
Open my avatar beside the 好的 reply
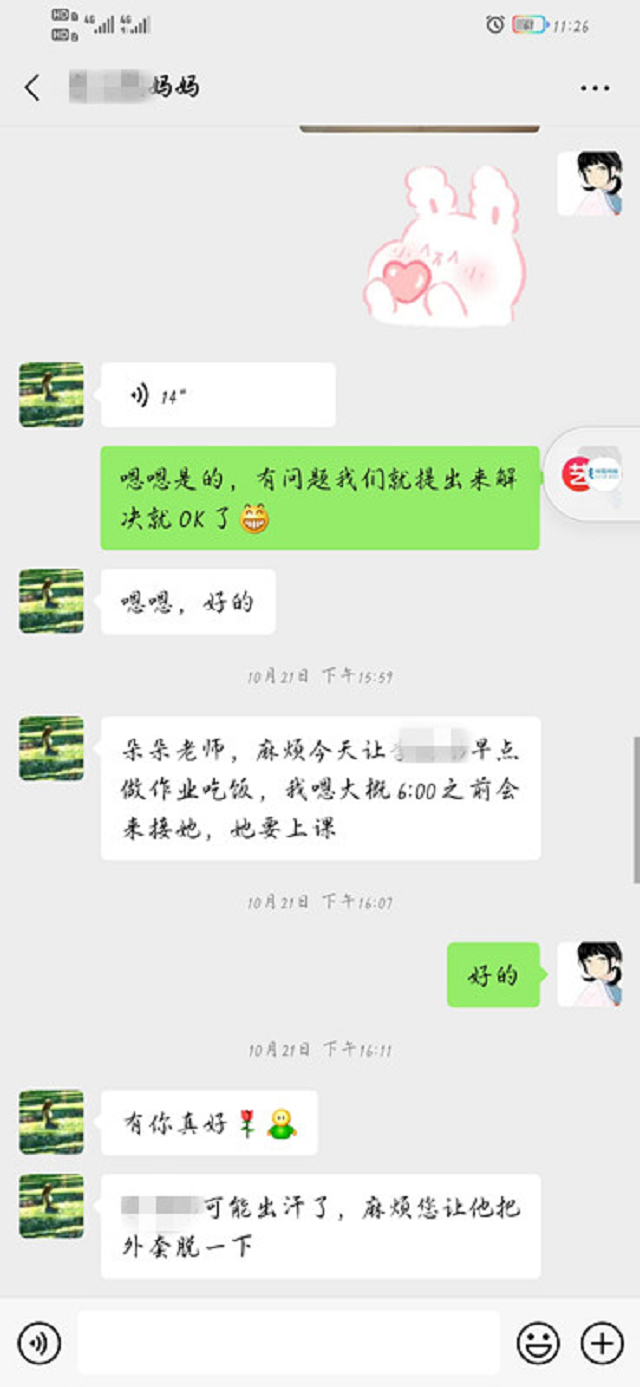pos(589,974)
